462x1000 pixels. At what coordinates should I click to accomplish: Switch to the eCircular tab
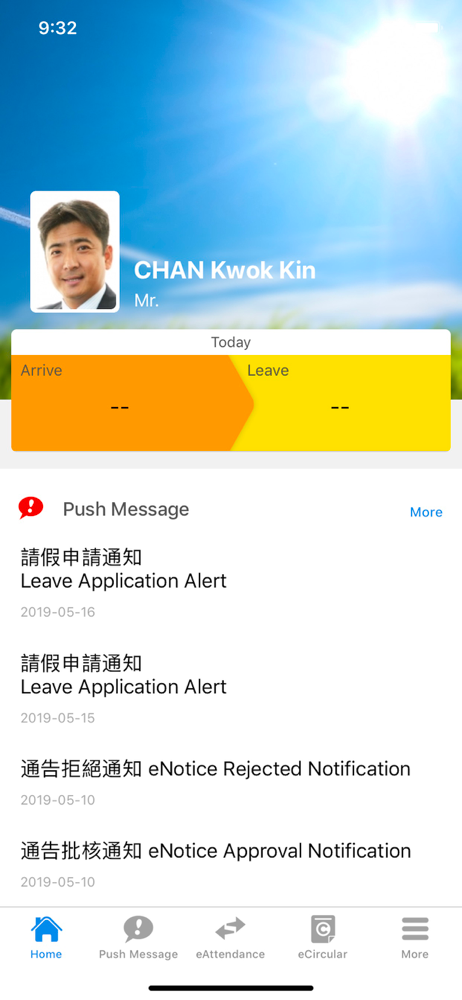click(323, 938)
